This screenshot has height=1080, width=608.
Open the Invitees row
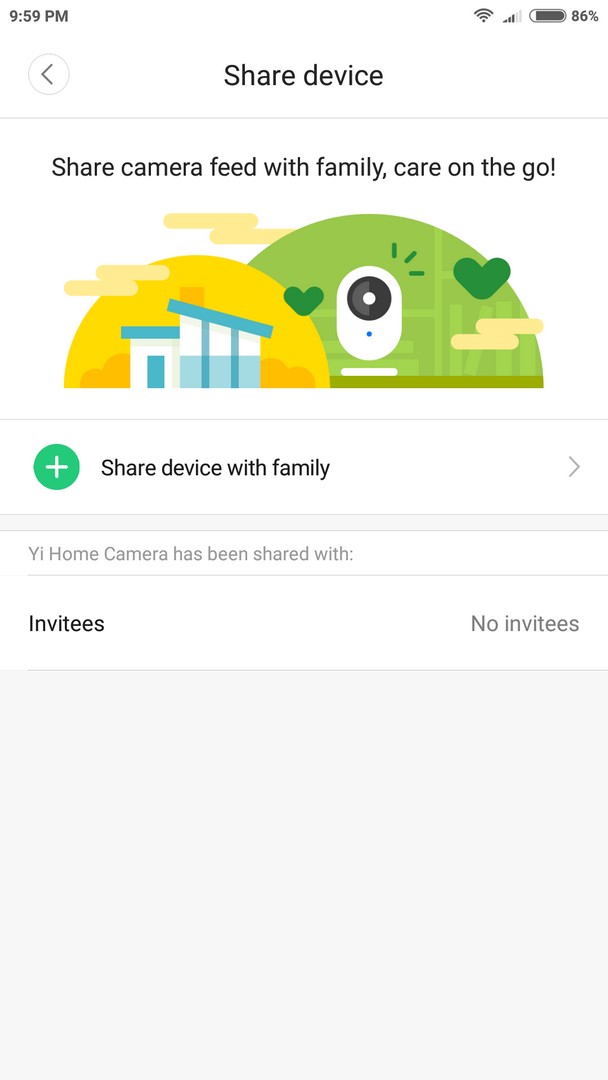coord(304,623)
